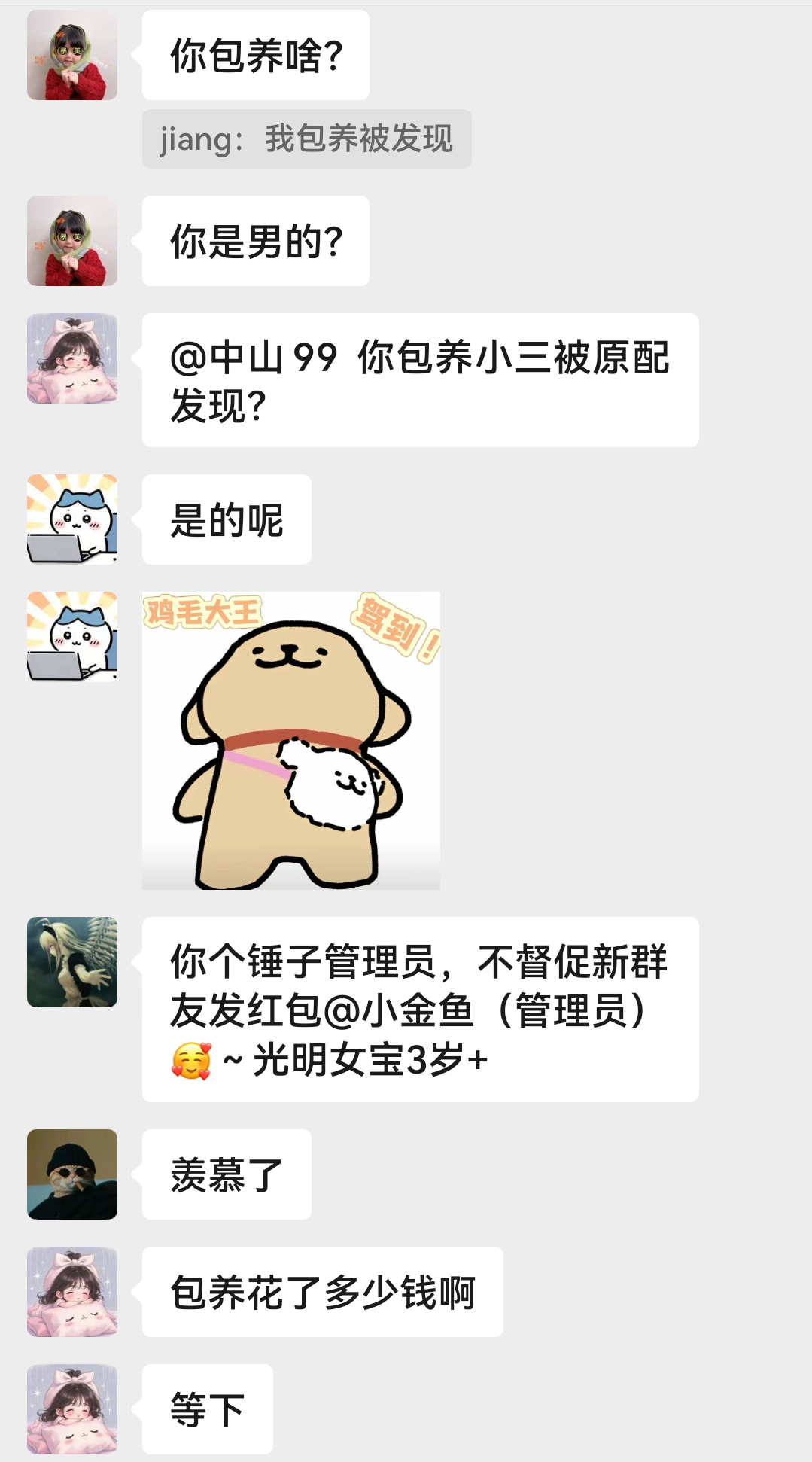The width and height of the screenshot is (812, 1462).
Task: Tap avatar beside "包养花了多少钱啊"
Action: [x=72, y=1292]
